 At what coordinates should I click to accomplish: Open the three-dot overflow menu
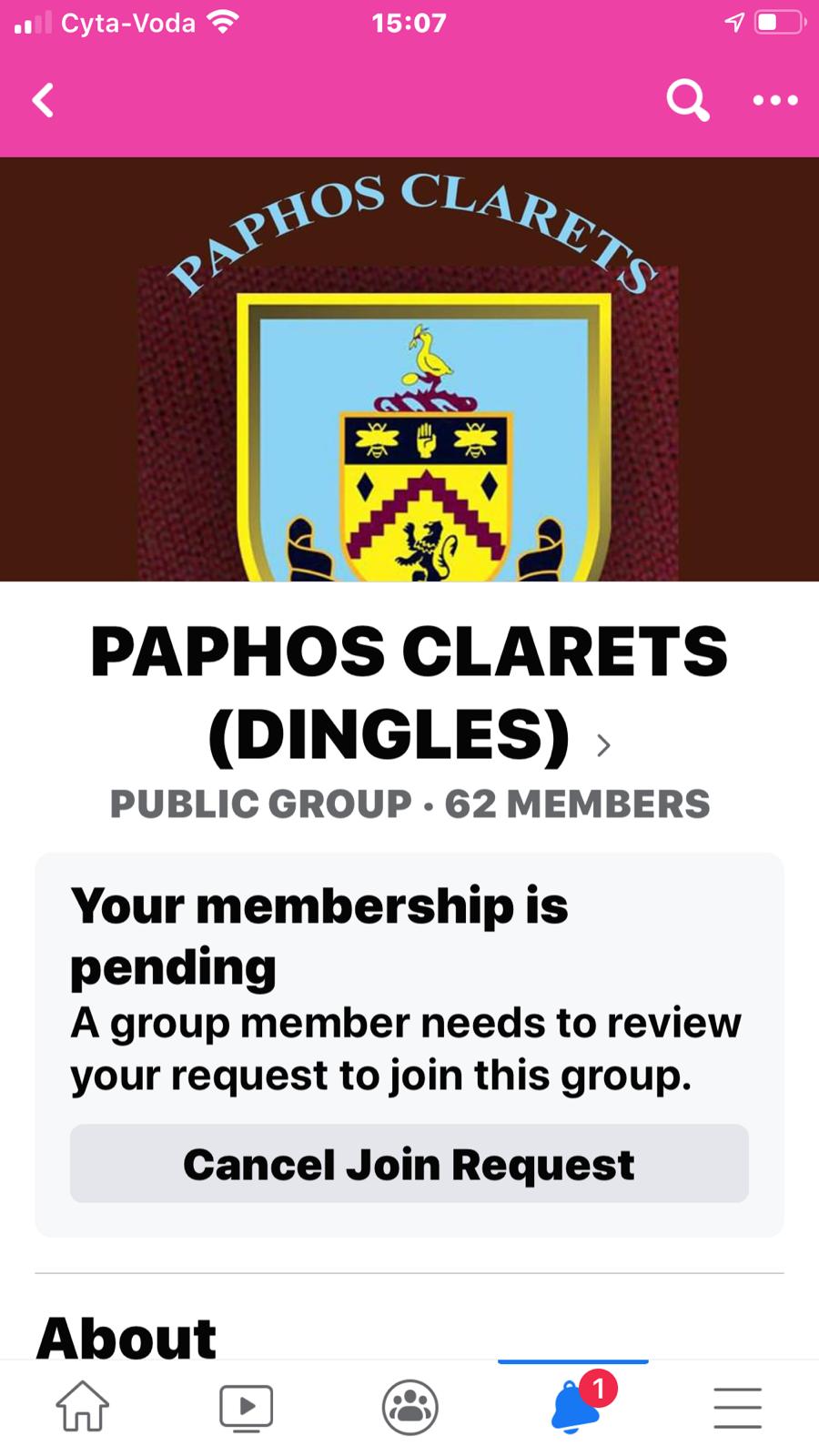click(x=775, y=100)
